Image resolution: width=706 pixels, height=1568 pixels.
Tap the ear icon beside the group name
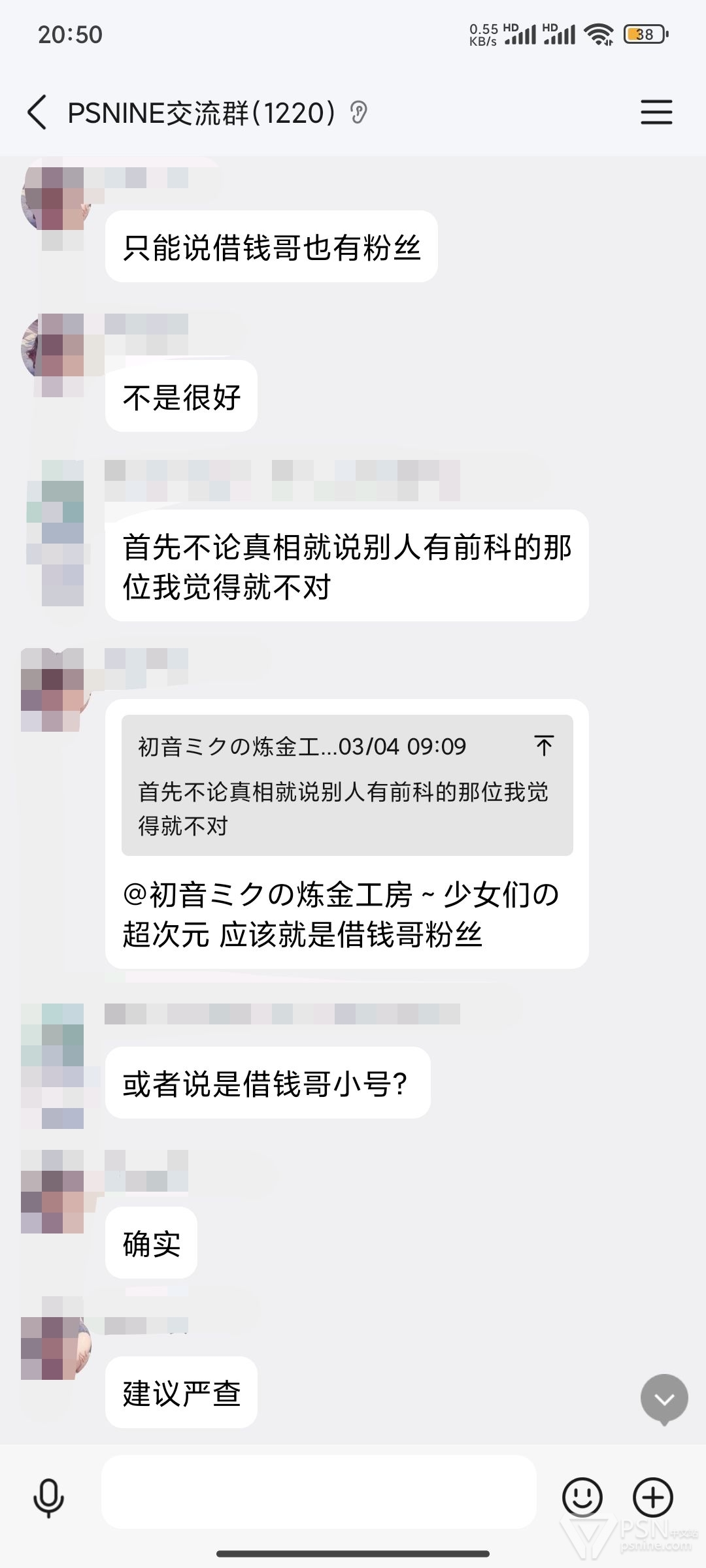(358, 113)
